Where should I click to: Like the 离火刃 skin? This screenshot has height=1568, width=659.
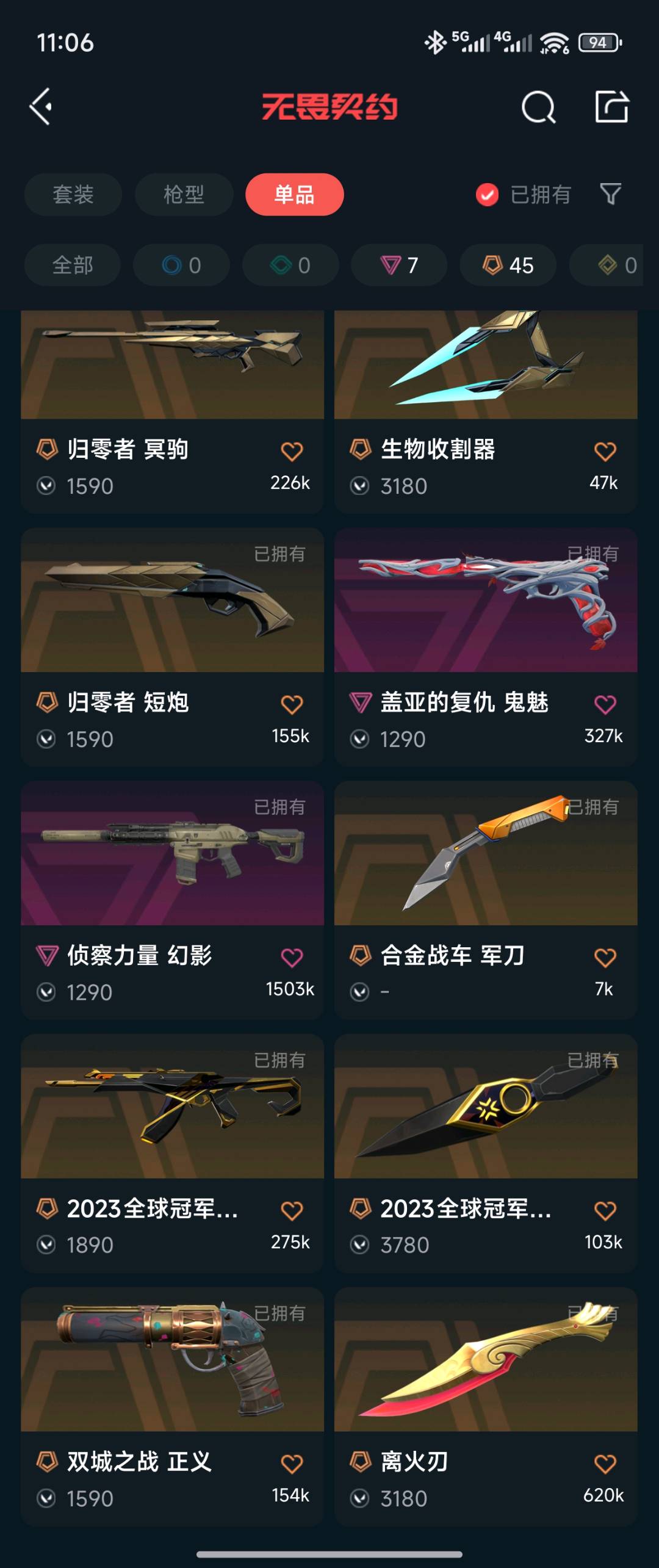pyautogui.click(x=605, y=1463)
